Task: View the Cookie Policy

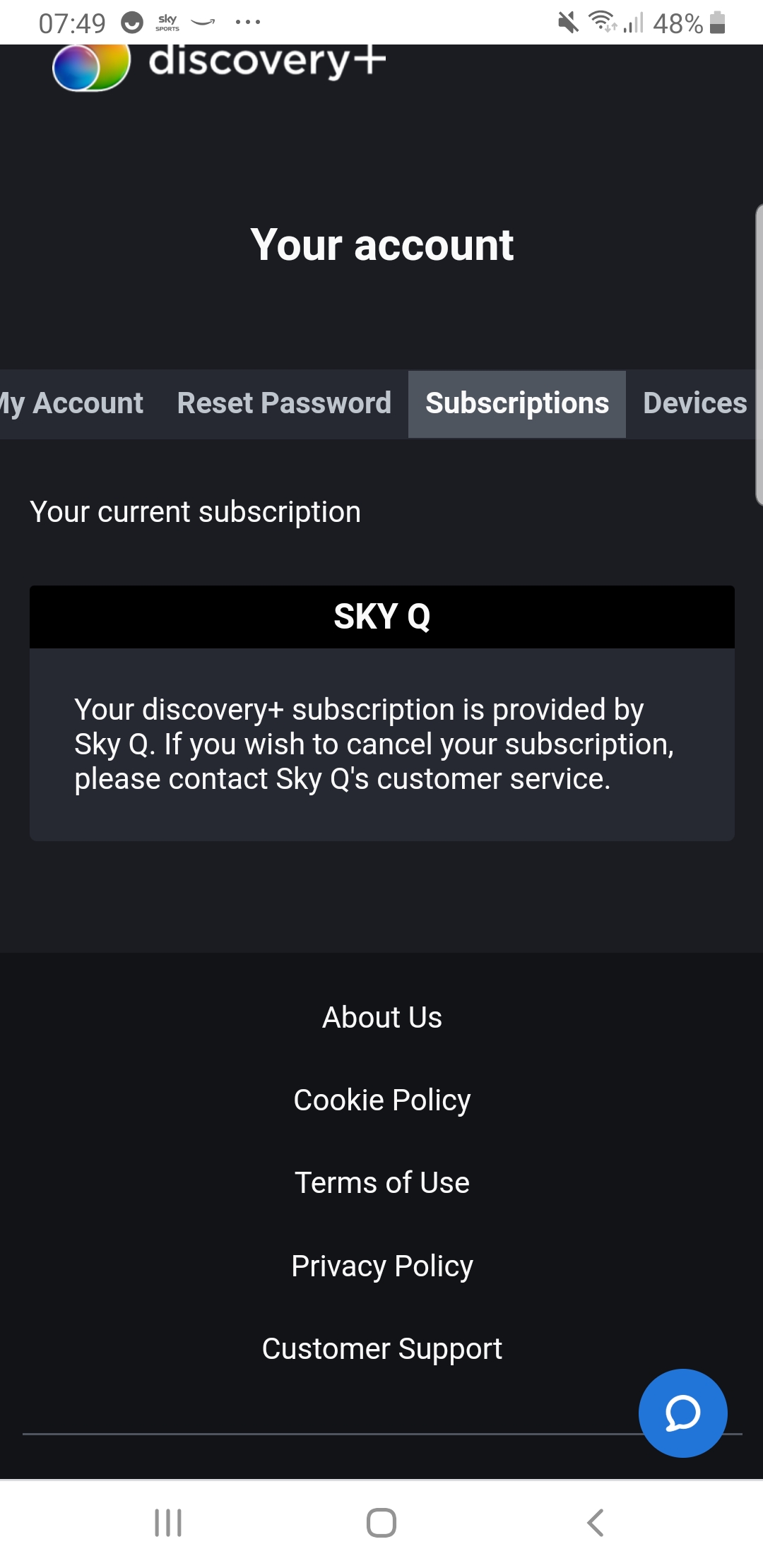Action: coord(381,1100)
